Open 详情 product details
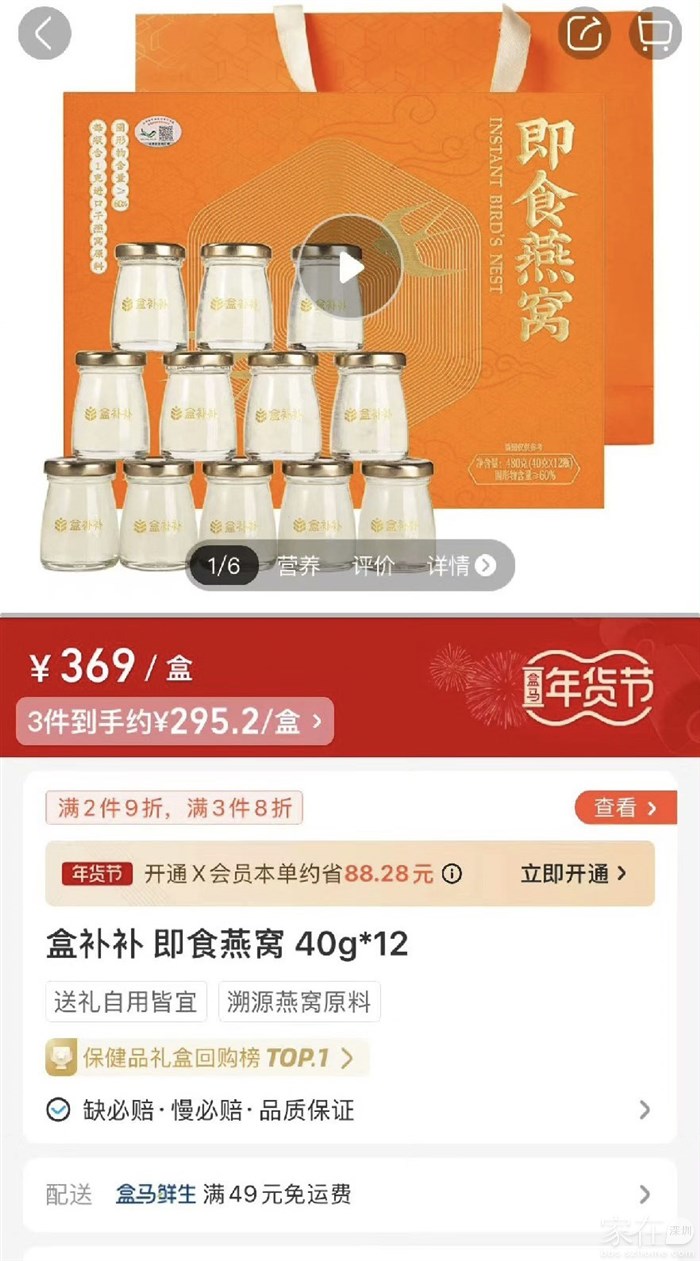The height and width of the screenshot is (1261, 700). click(460, 566)
